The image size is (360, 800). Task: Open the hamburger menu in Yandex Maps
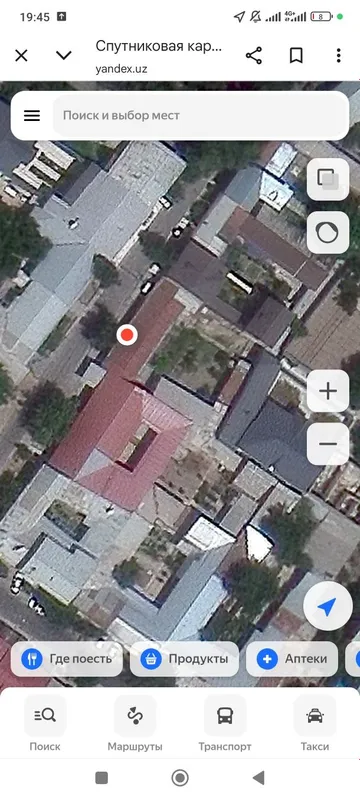tap(32, 116)
